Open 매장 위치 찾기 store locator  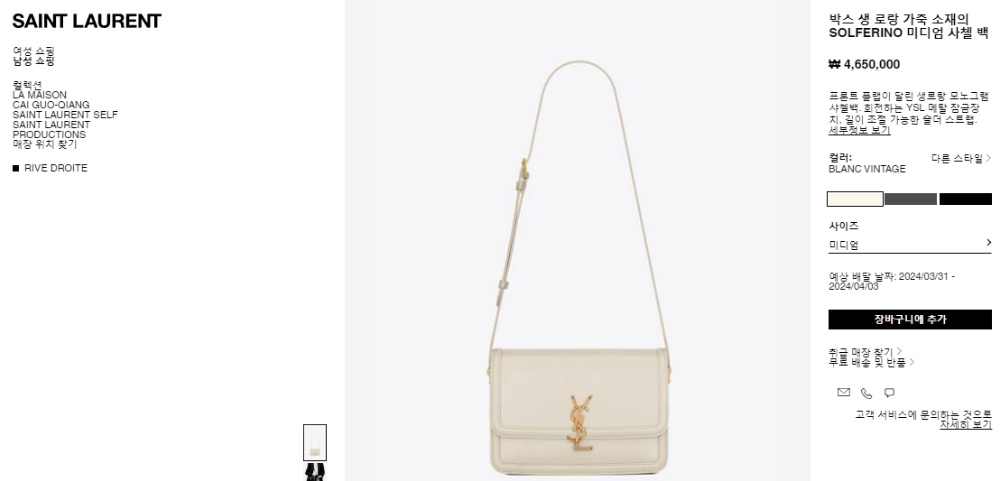click(44, 144)
